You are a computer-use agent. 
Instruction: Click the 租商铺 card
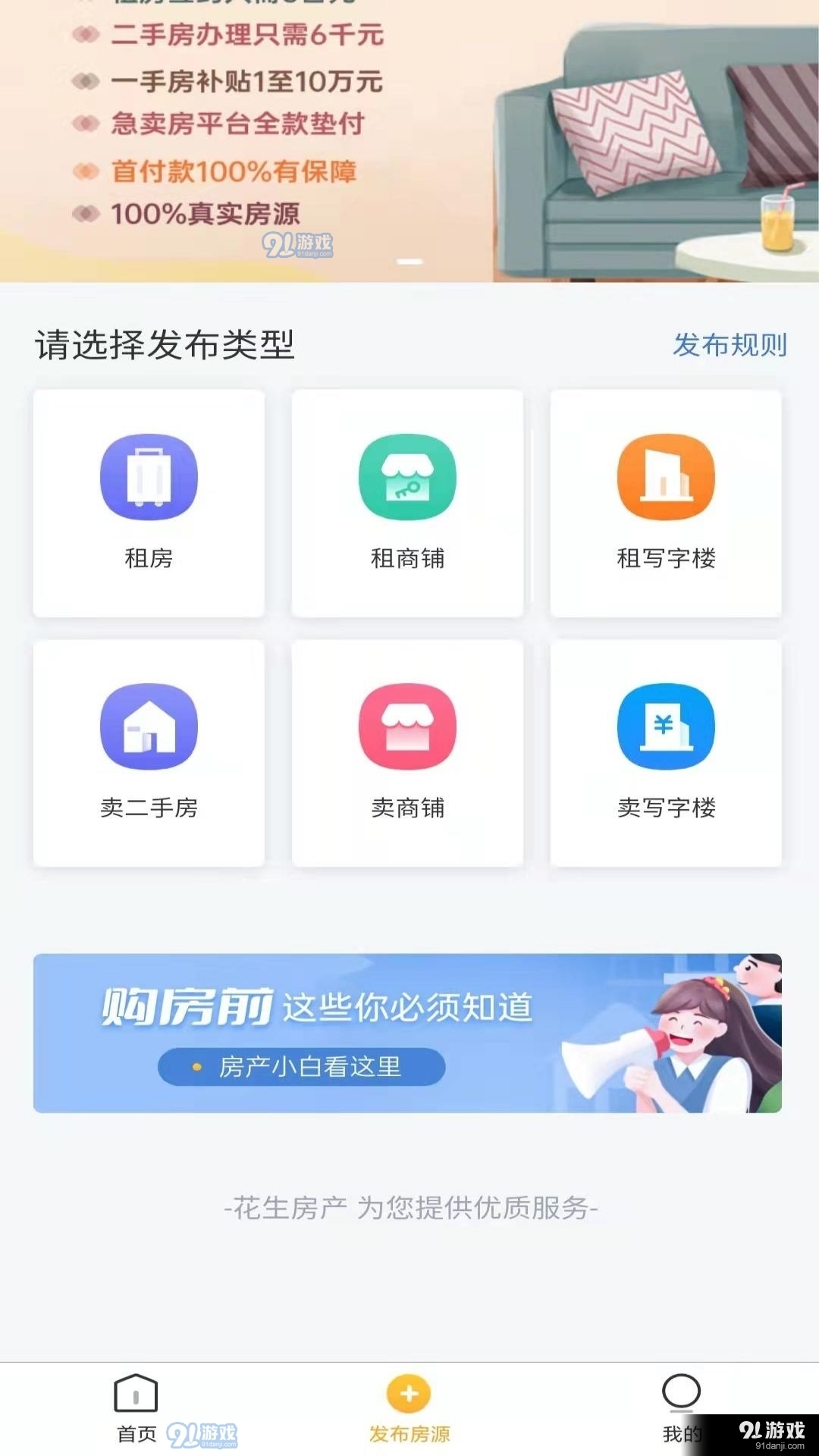pyautogui.click(x=406, y=500)
